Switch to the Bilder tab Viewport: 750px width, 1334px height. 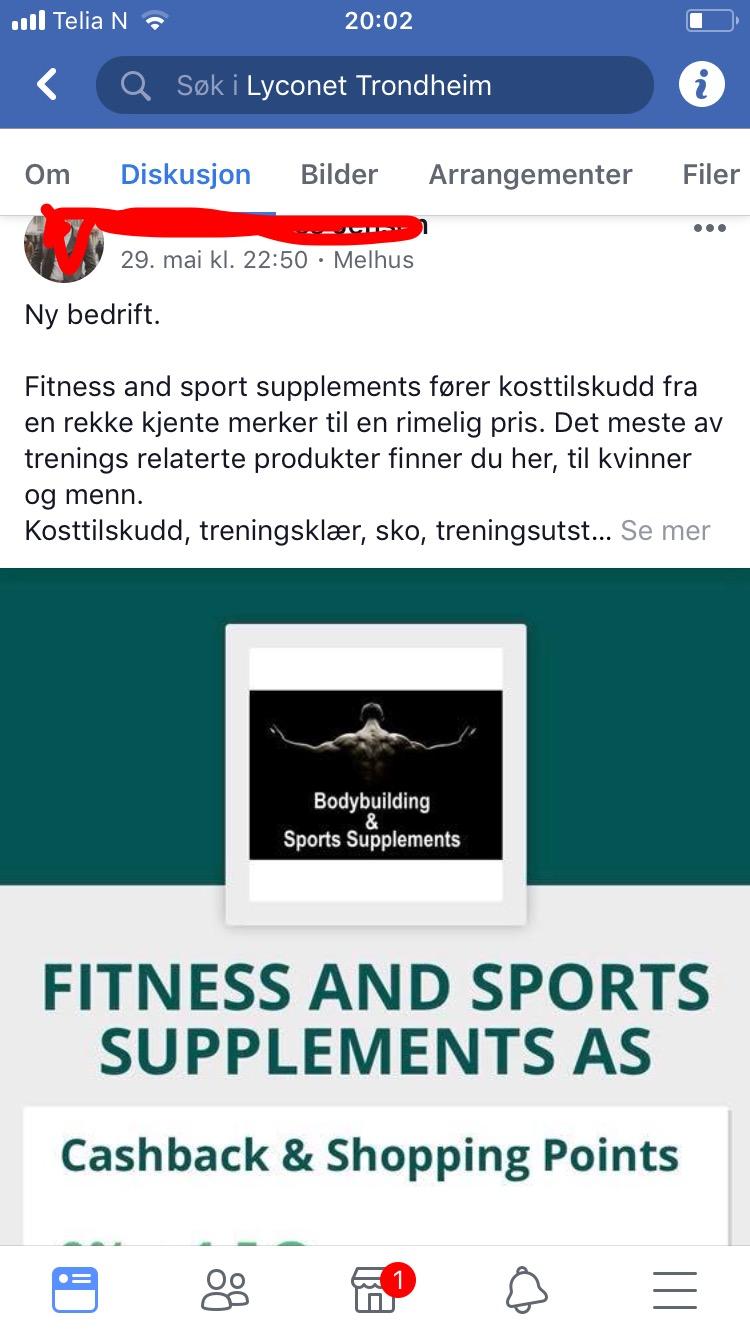(339, 174)
